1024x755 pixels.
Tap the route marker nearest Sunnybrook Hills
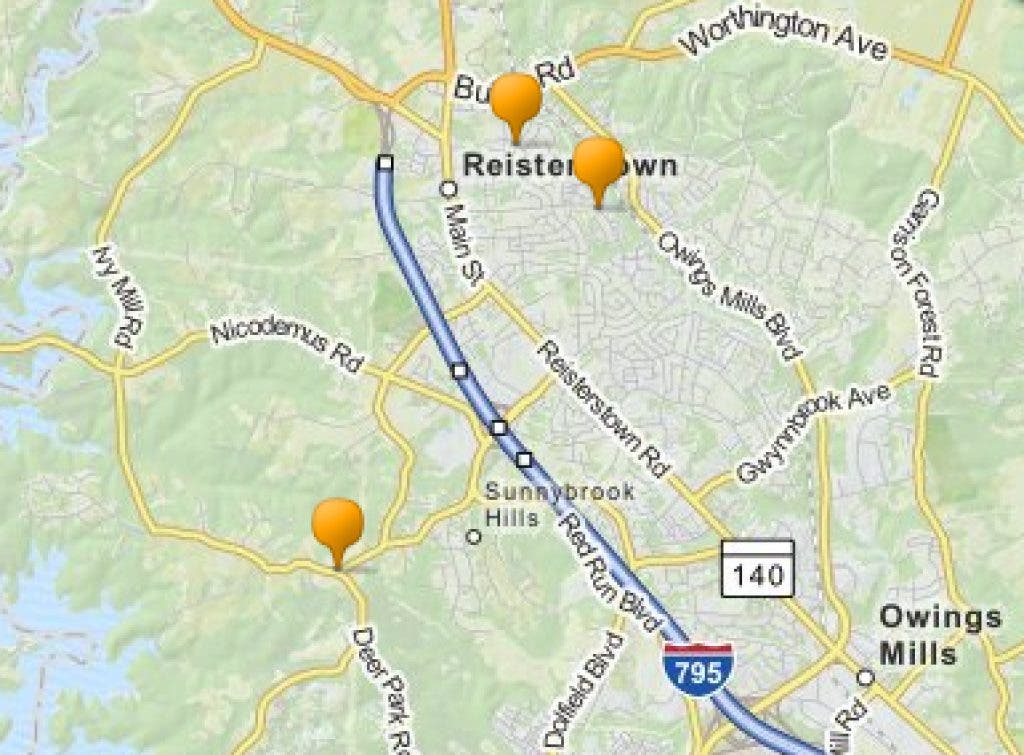click(x=524, y=460)
